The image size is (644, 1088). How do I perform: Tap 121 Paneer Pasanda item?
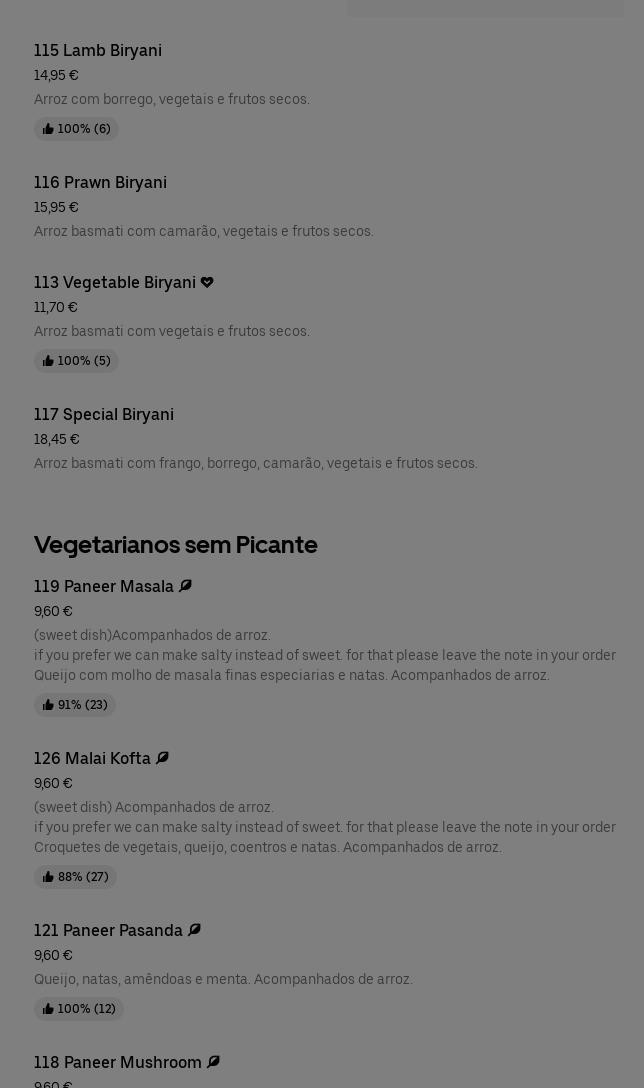pyautogui.click(x=108, y=931)
